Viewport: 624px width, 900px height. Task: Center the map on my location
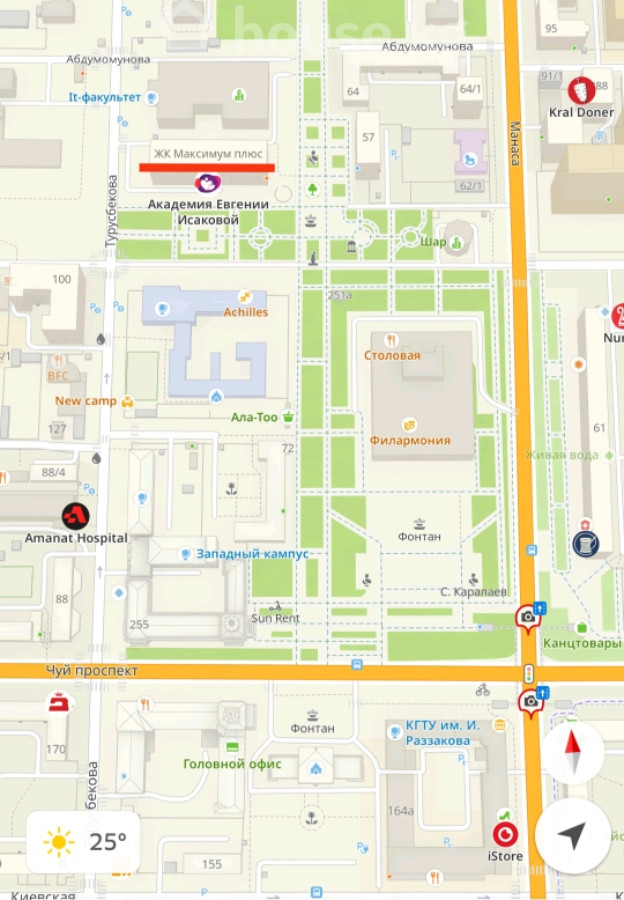pos(571,836)
